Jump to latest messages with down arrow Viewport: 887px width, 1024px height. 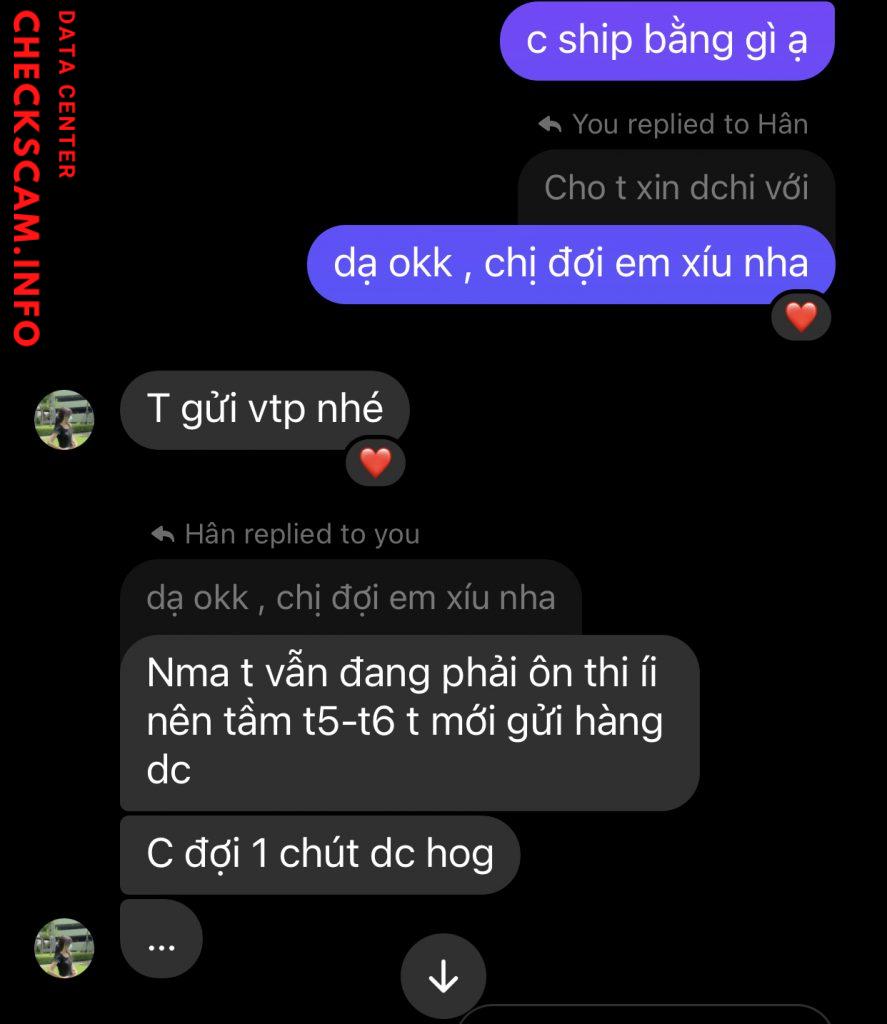point(443,978)
